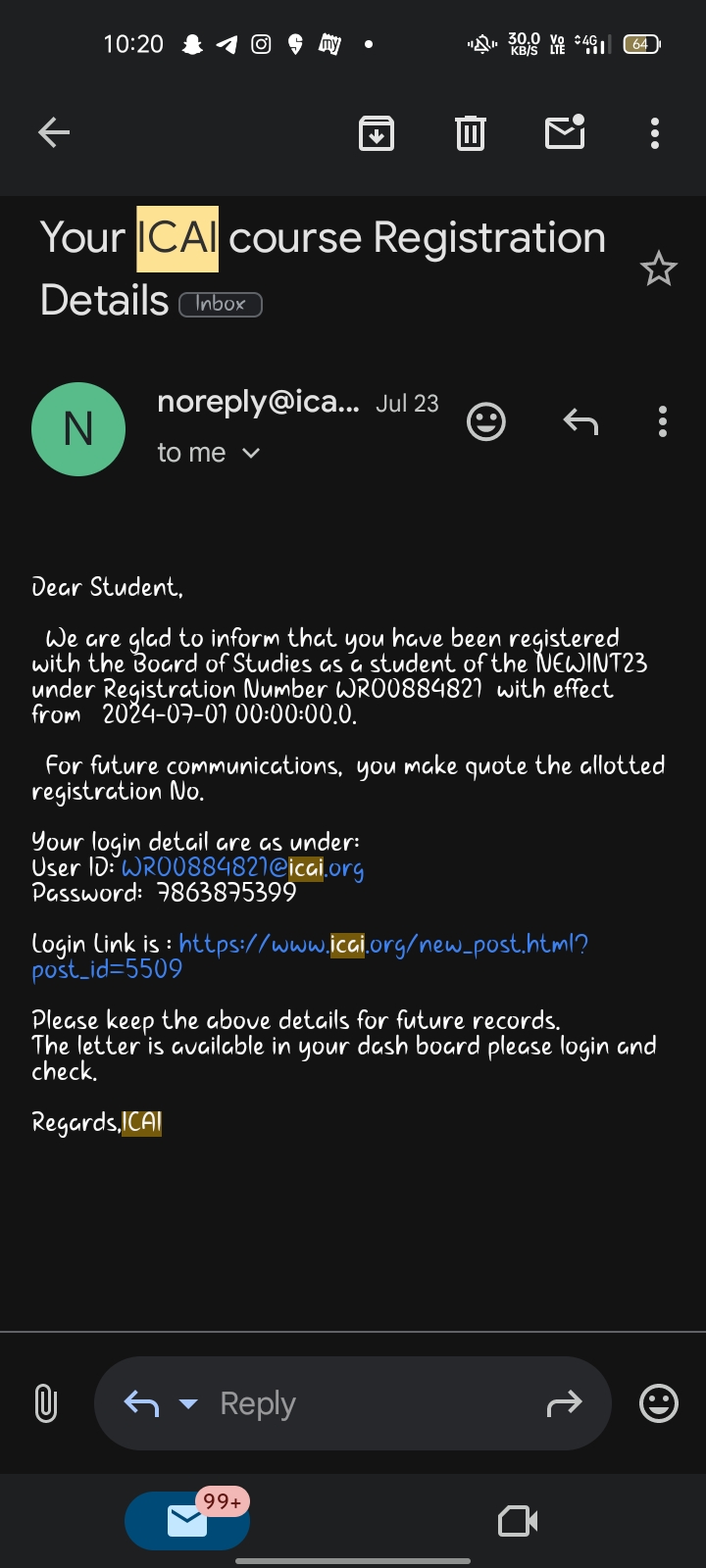Mark this email as unread
Image resolution: width=706 pixels, height=1568 pixels.
click(x=565, y=132)
